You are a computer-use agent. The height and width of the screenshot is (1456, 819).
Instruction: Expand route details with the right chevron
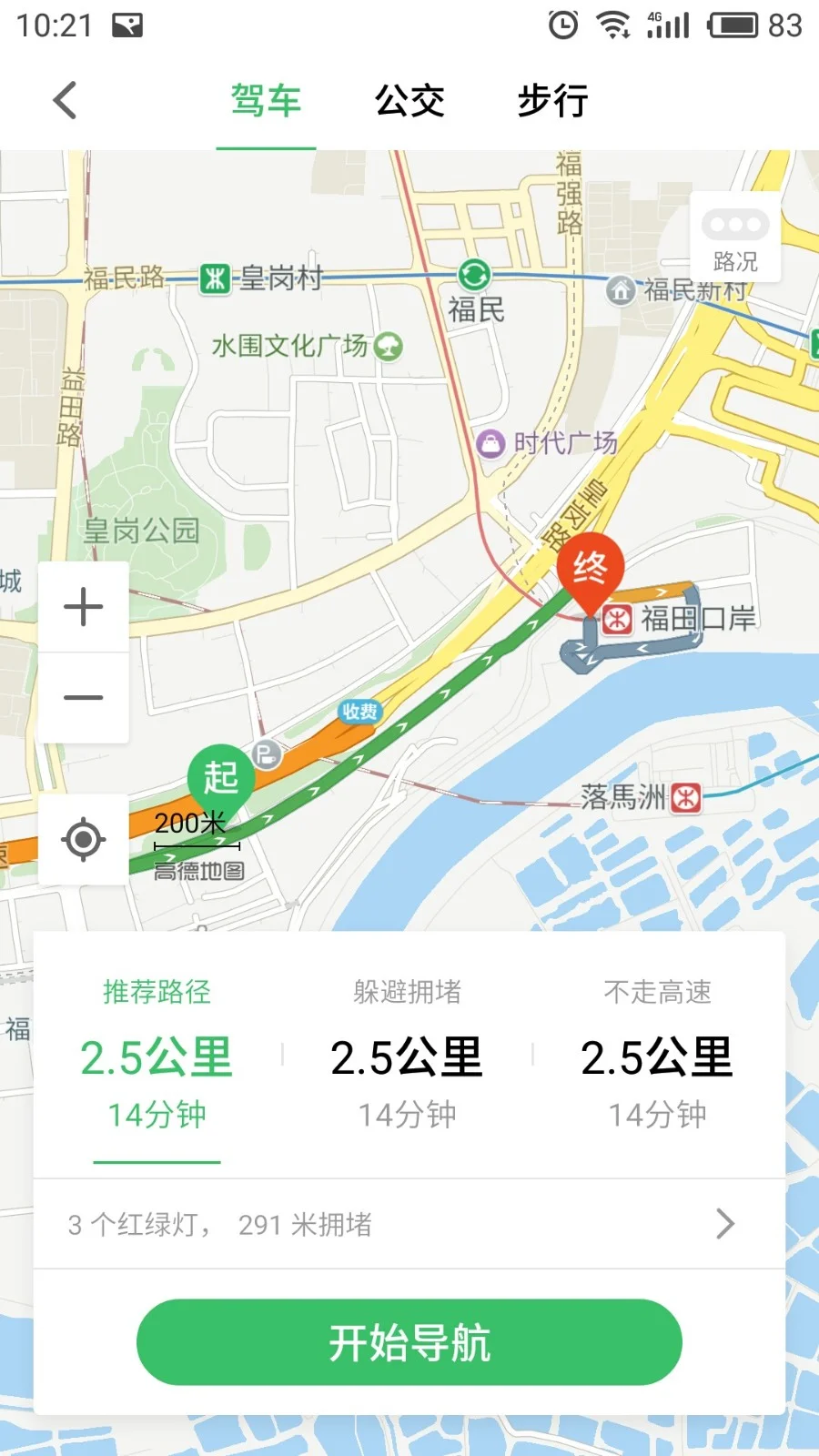(x=725, y=1223)
